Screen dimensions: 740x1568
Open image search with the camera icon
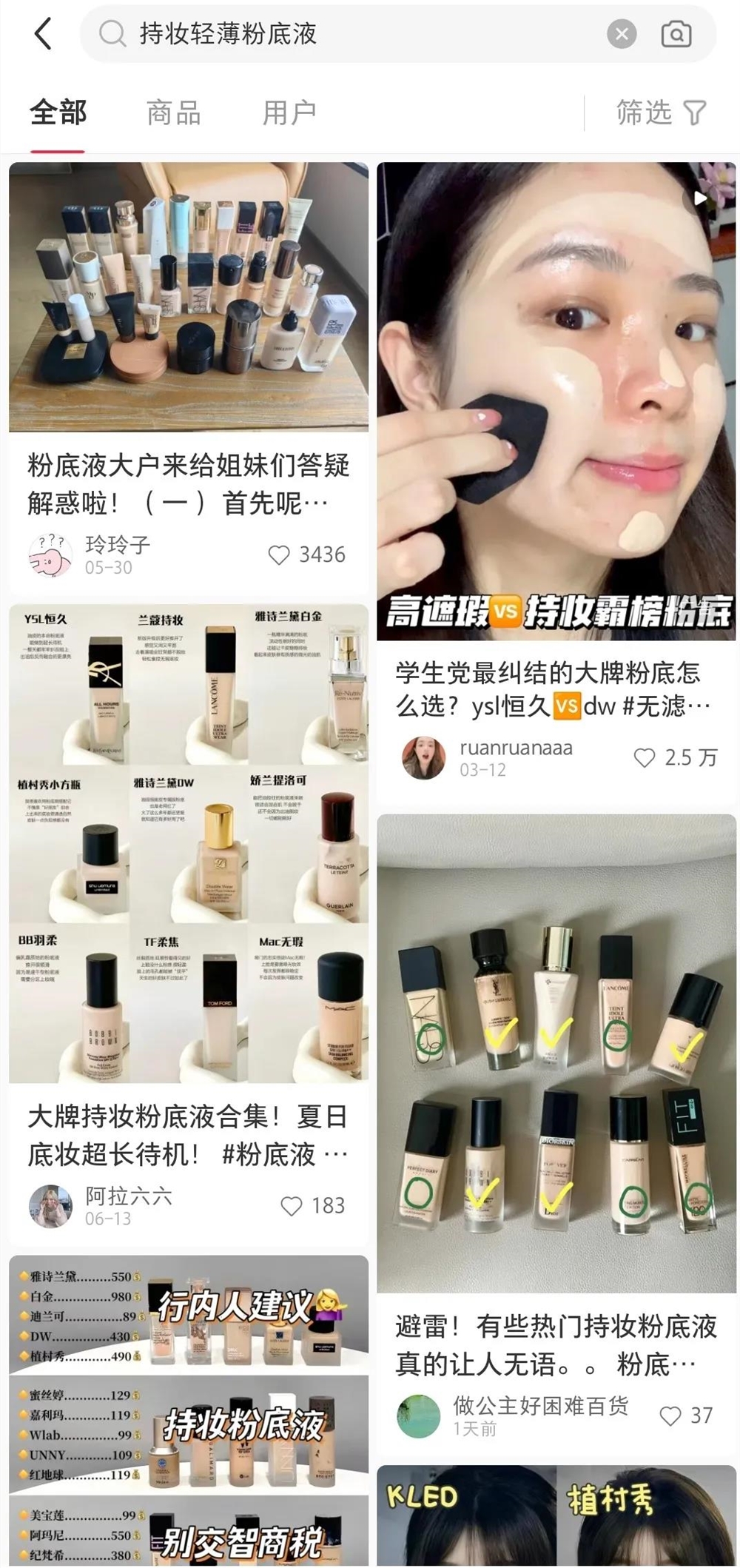678,33
